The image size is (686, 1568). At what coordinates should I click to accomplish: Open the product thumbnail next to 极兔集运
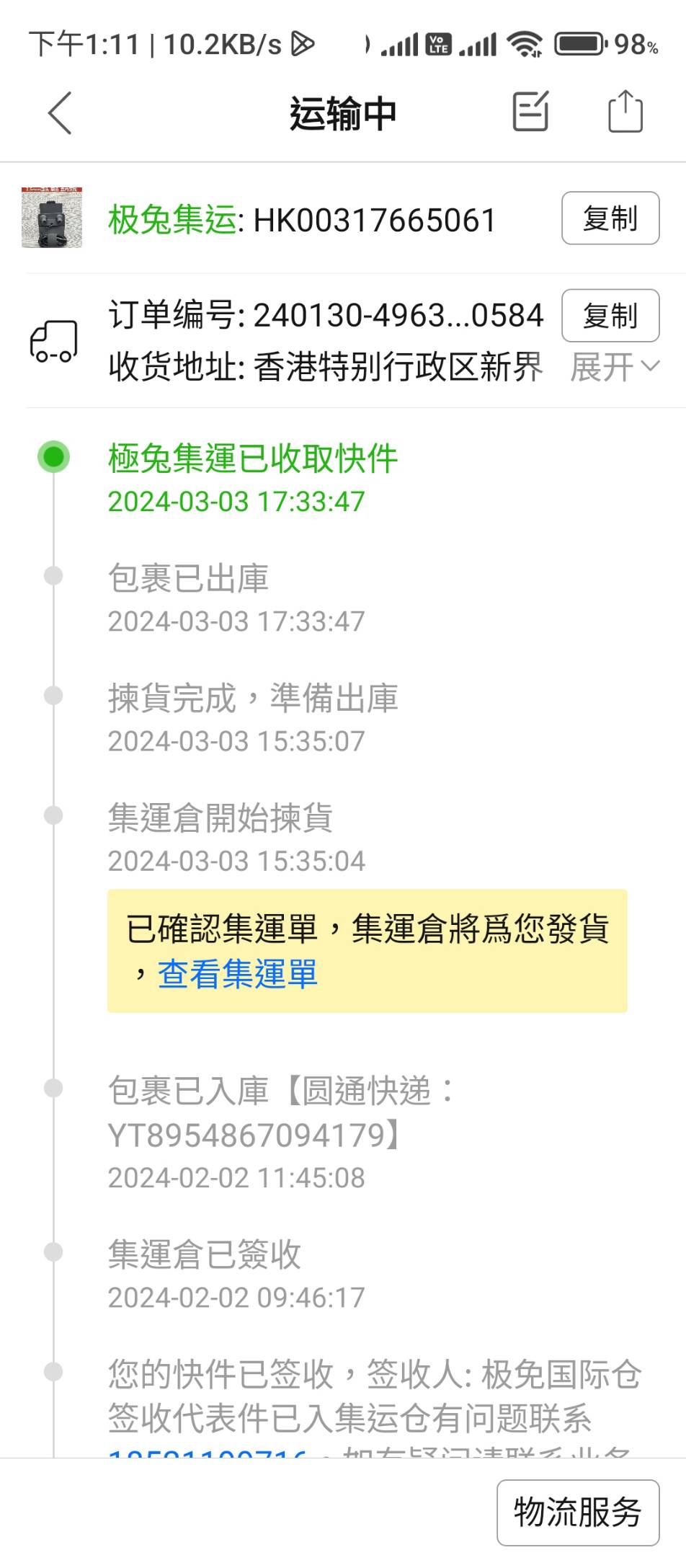(51, 218)
